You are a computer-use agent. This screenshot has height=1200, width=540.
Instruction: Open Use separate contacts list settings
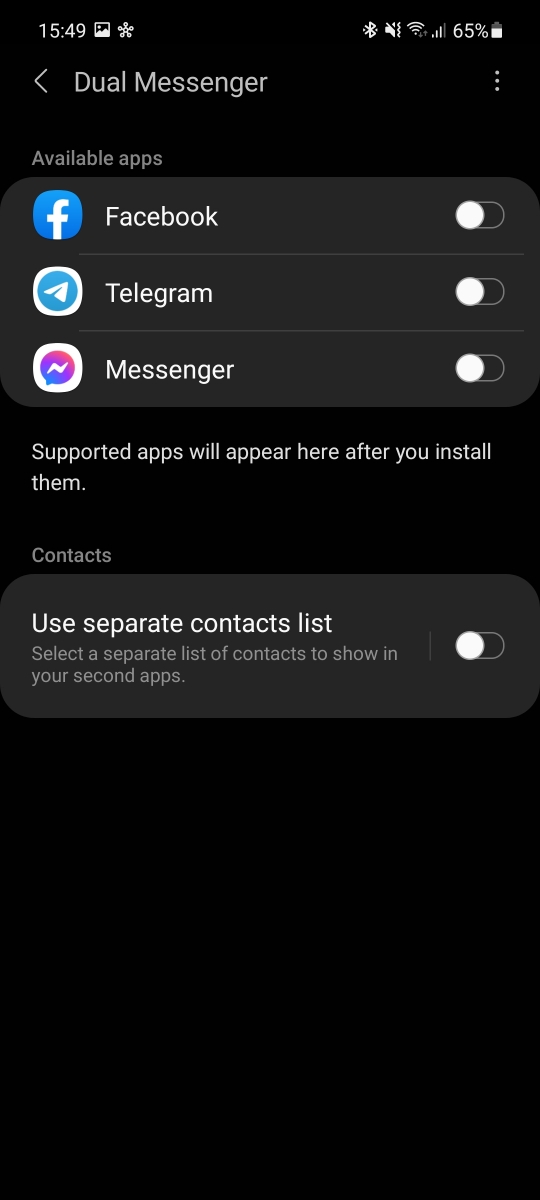point(215,647)
